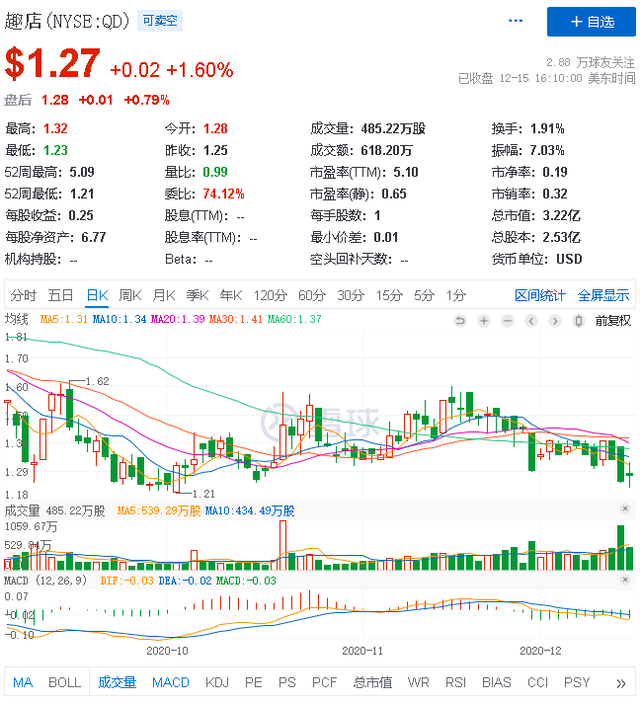
Task: Open 区间统计 range statistics
Action: click(540, 295)
